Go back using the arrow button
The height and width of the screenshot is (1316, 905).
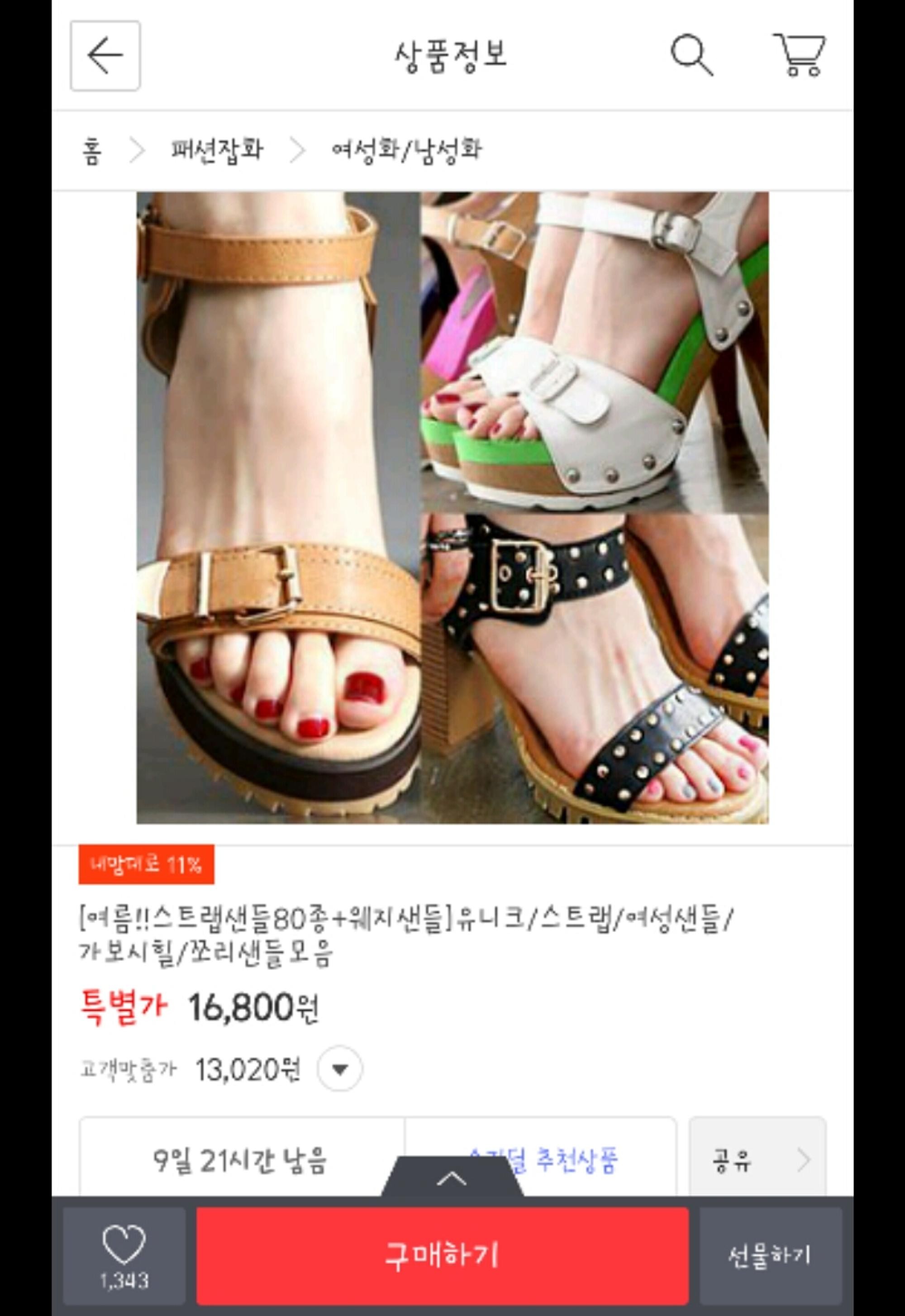105,56
